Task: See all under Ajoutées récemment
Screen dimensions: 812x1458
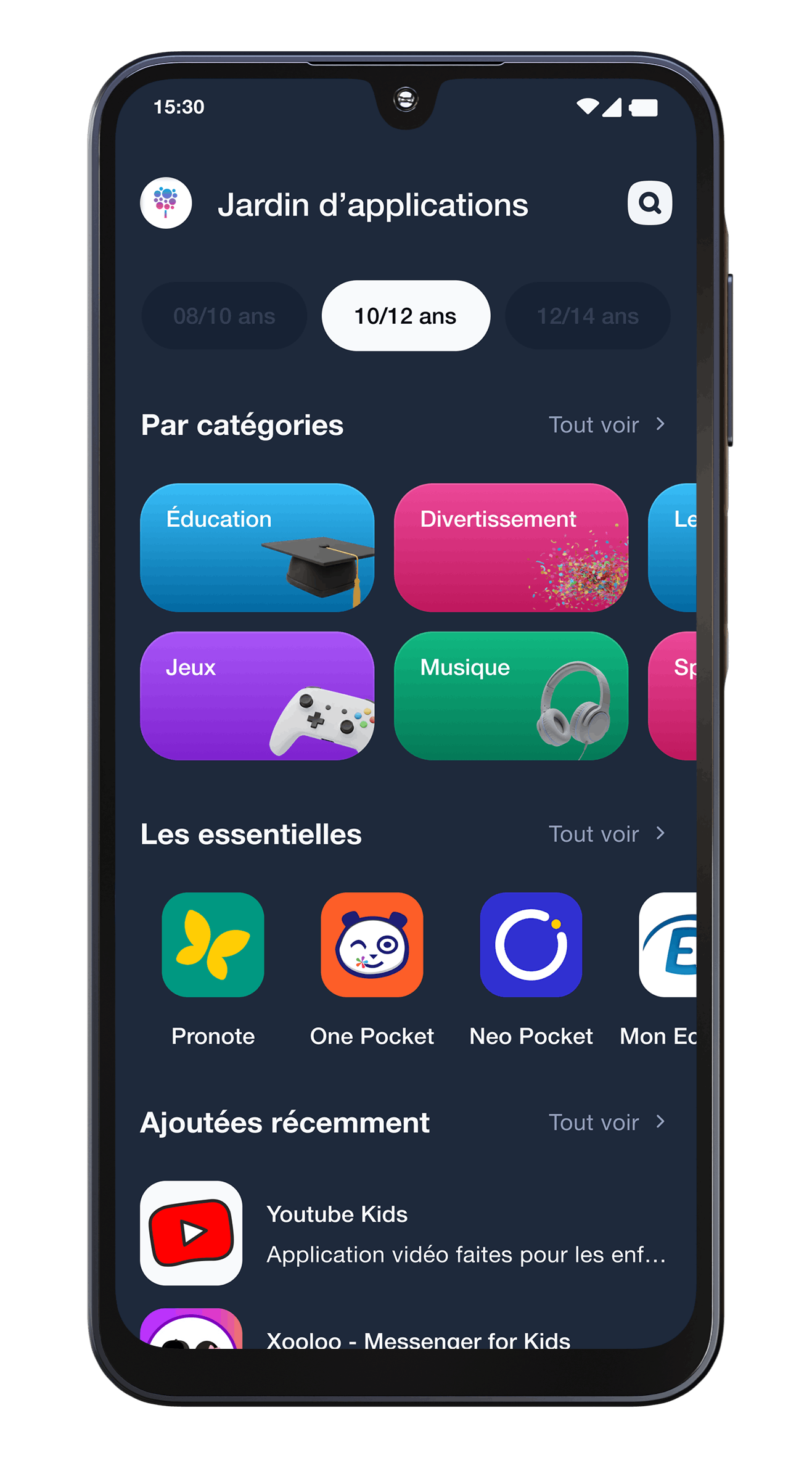Action: (607, 1122)
